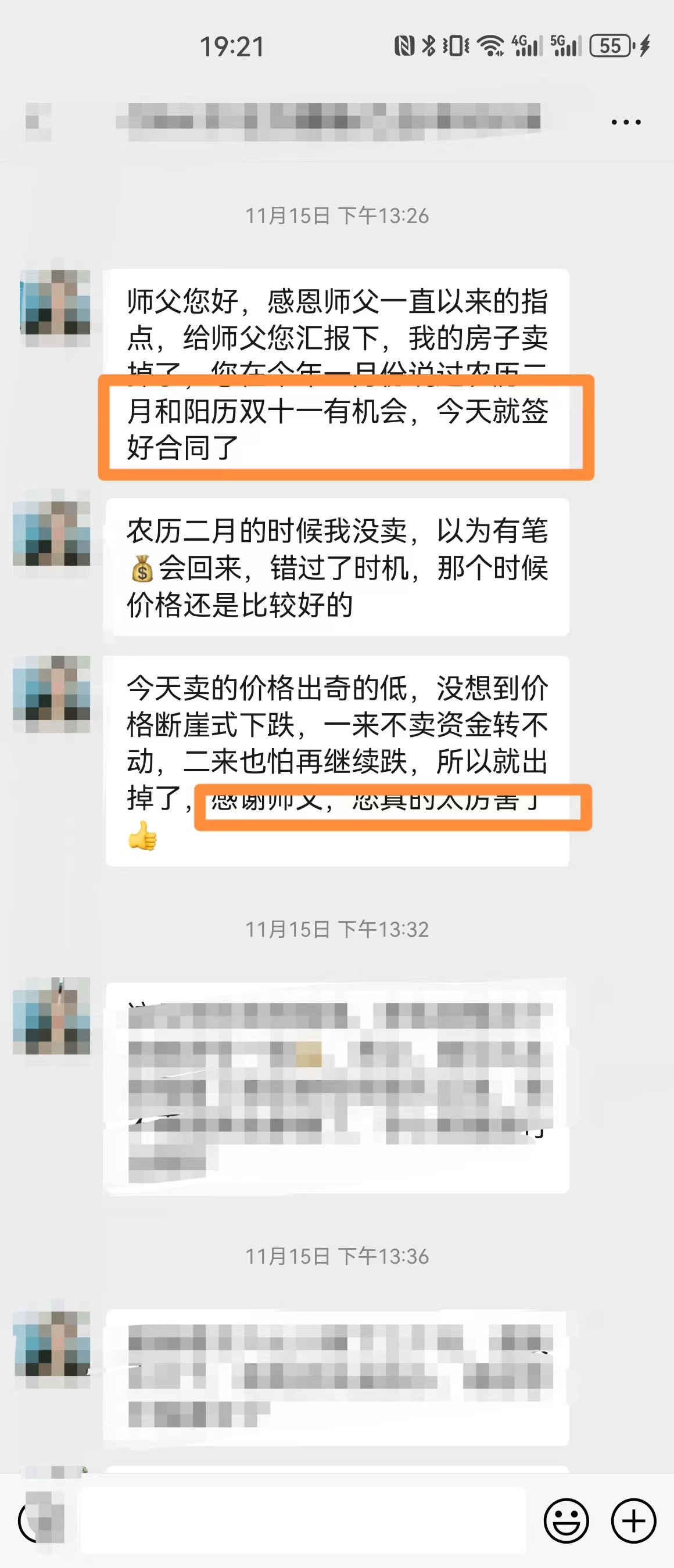Open sender's avatar beside 师父您好 message

(x=55, y=307)
